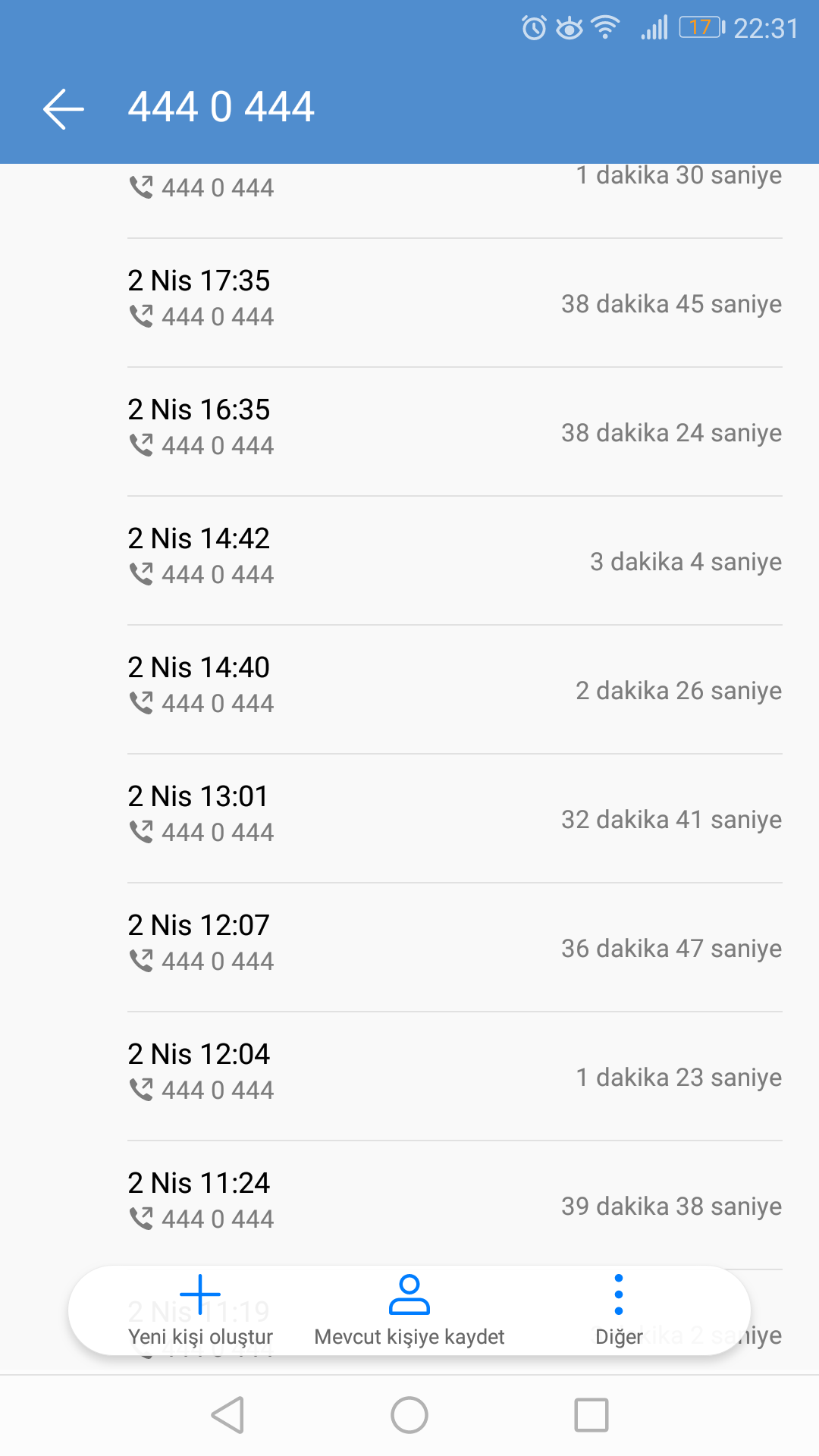
Task: Open the Diğer overflow menu
Action: pos(619,1310)
